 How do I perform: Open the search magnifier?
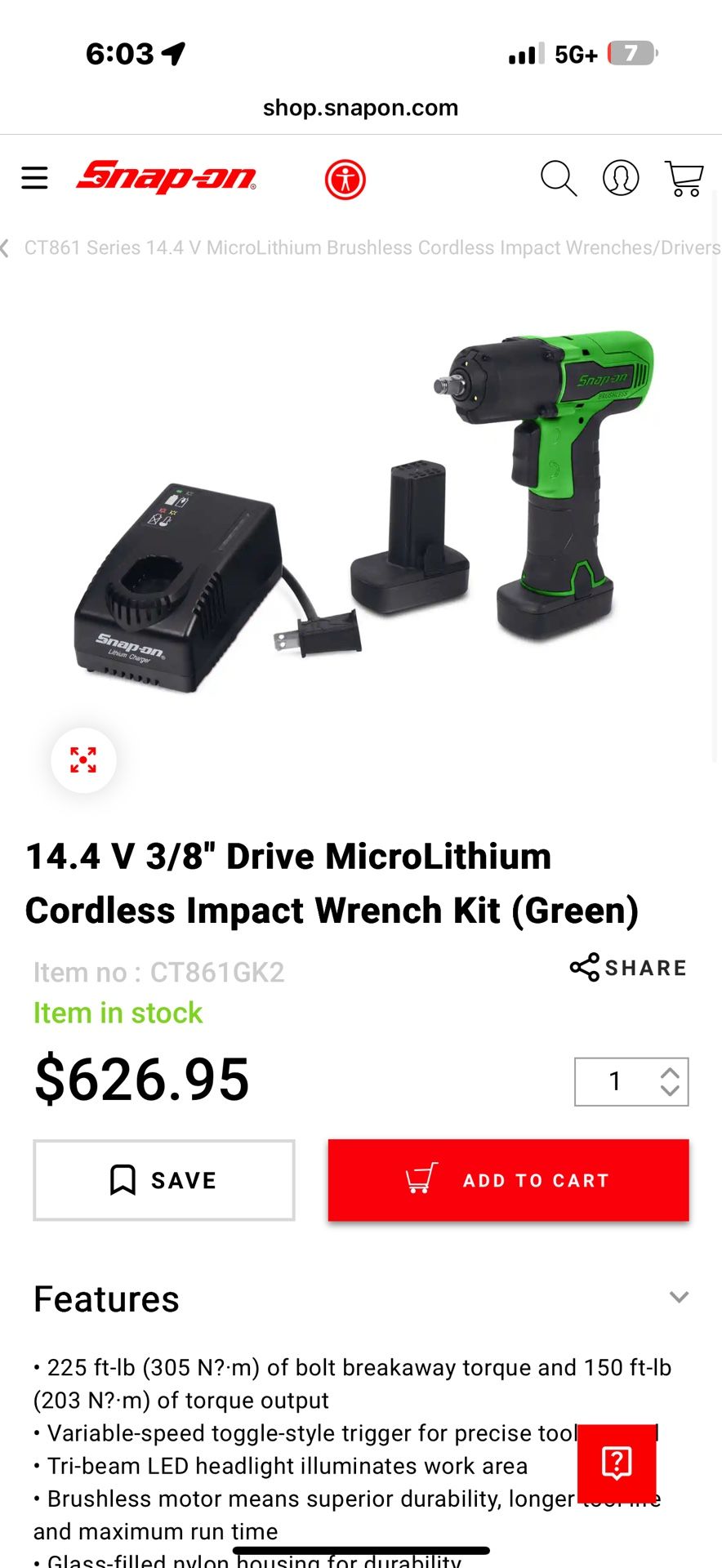pyautogui.click(x=559, y=178)
